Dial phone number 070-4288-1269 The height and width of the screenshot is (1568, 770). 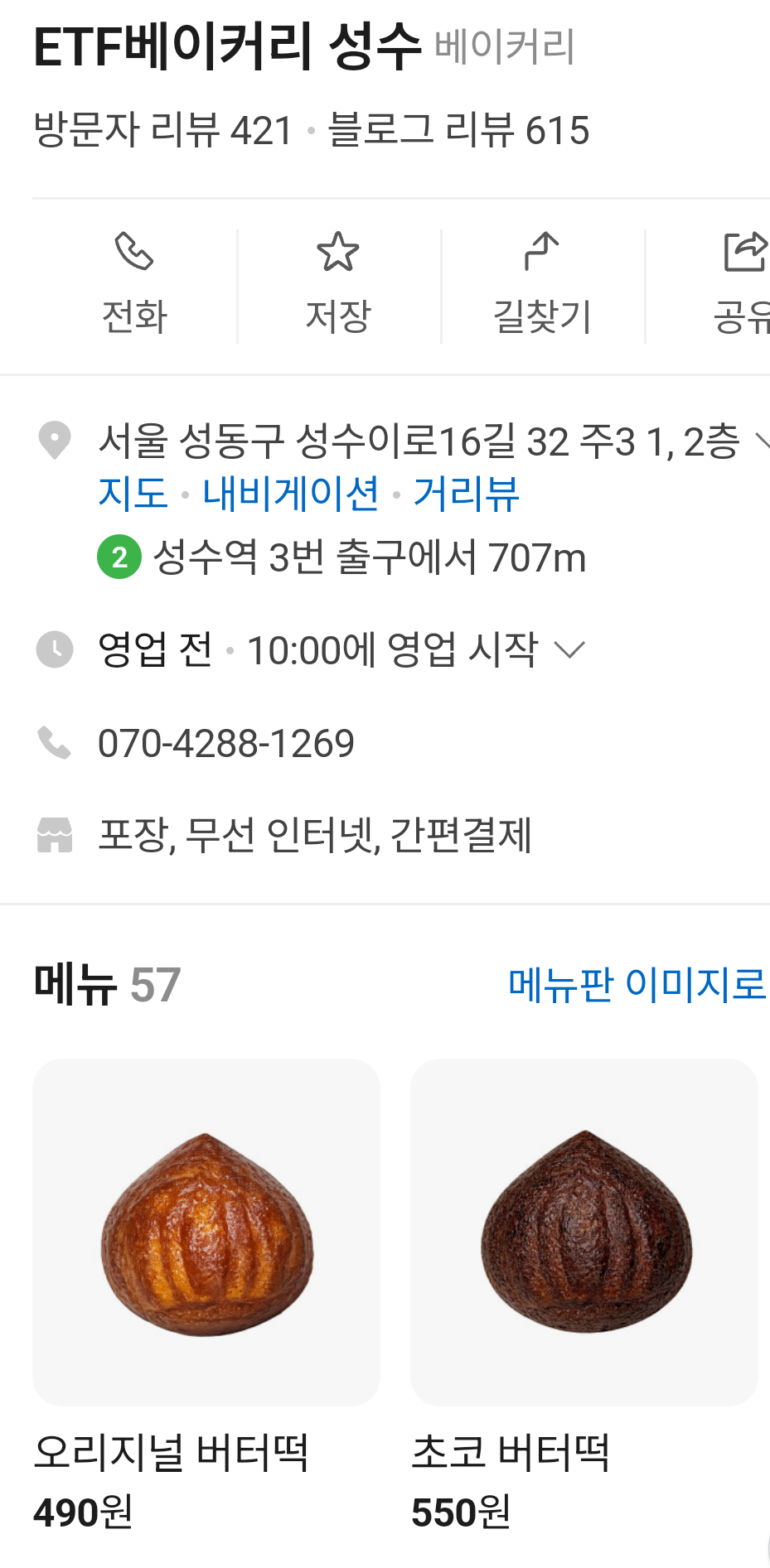pos(226,743)
